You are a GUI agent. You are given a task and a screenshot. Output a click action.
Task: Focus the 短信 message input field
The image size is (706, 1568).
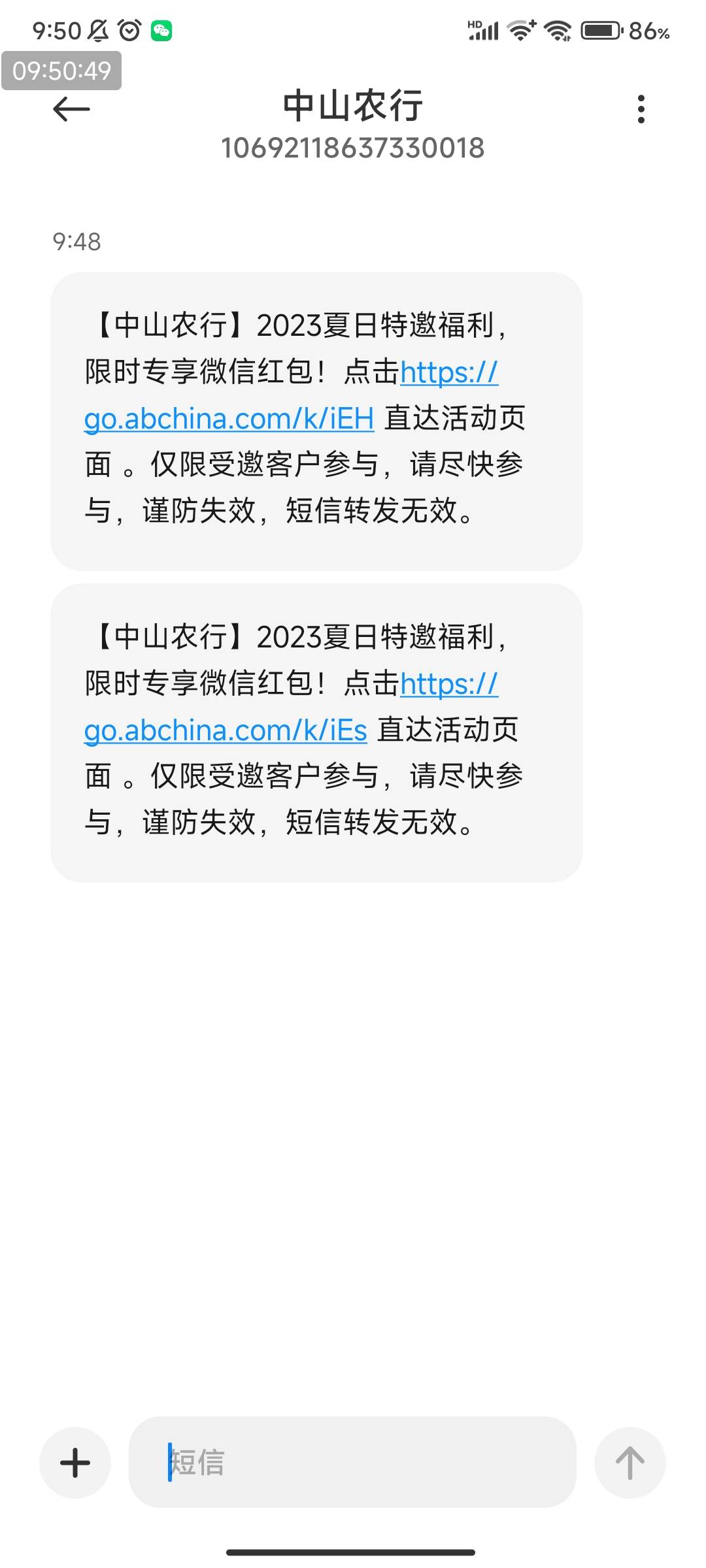pyautogui.click(x=352, y=1462)
